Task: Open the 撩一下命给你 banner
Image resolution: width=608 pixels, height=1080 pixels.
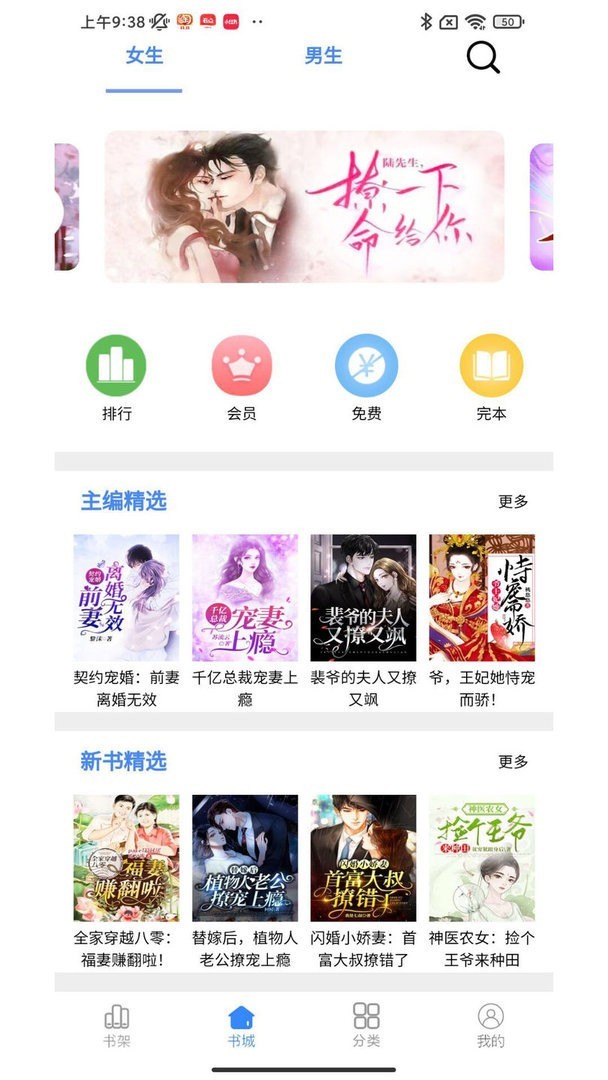Action: 304,206
